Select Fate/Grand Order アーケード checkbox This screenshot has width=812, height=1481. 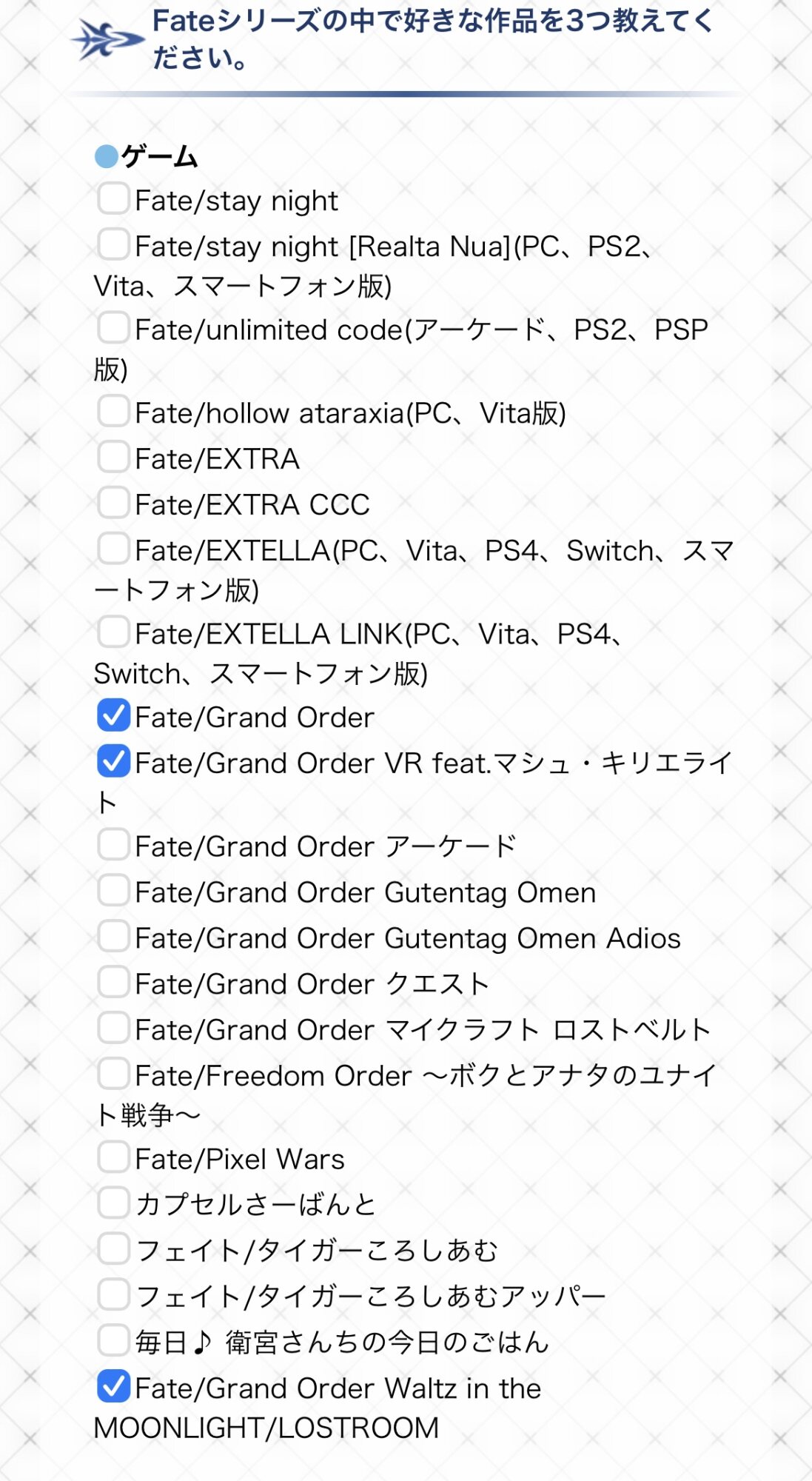tap(113, 845)
